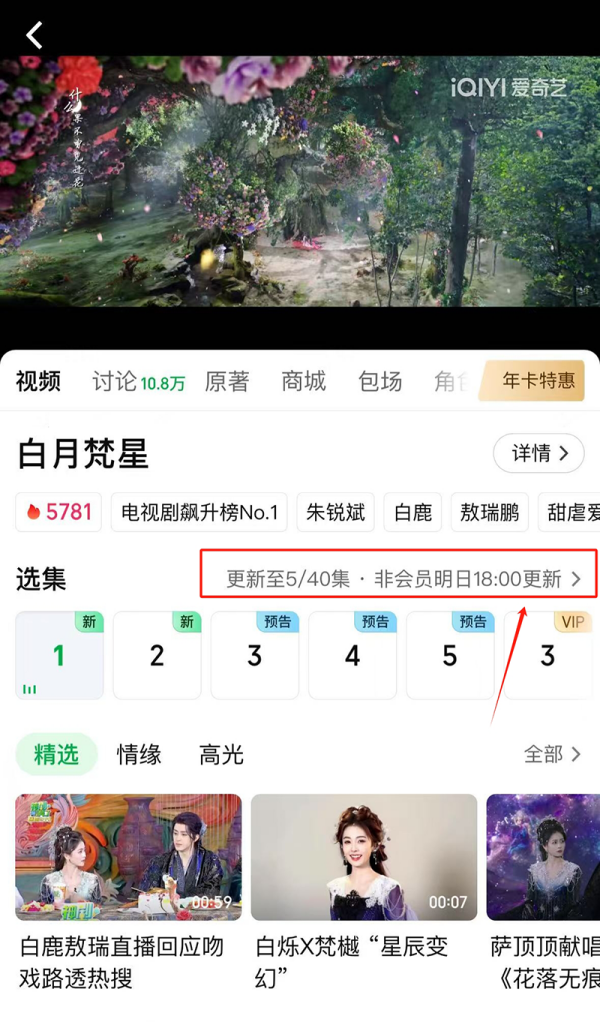The height and width of the screenshot is (1022, 600).
Task: Tap the 年卡特惠 offer button
Action: point(537,381)
